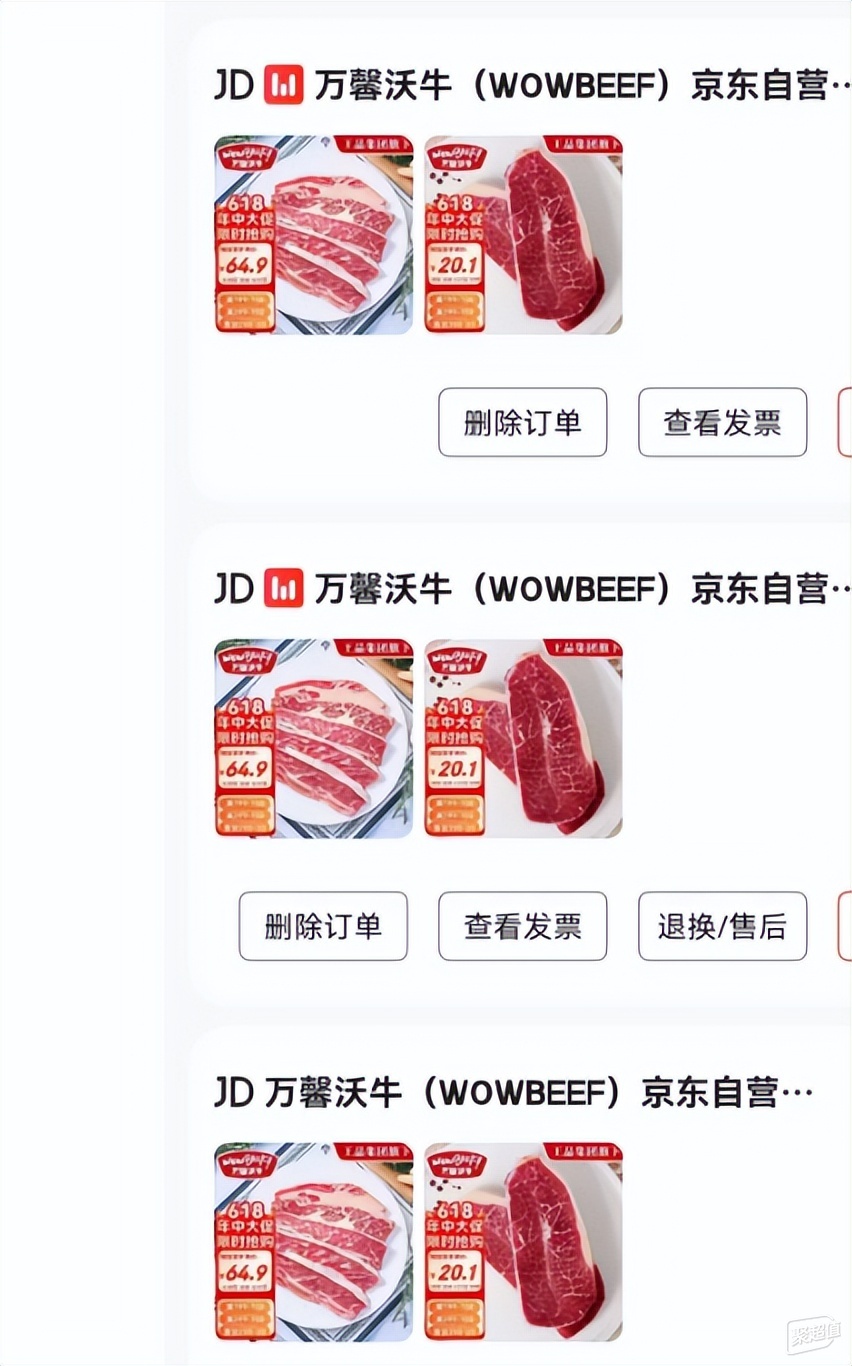Tap 退换/售后 for return or after-sales
This screenshot has width=852, height=1366.
(722, 926)
